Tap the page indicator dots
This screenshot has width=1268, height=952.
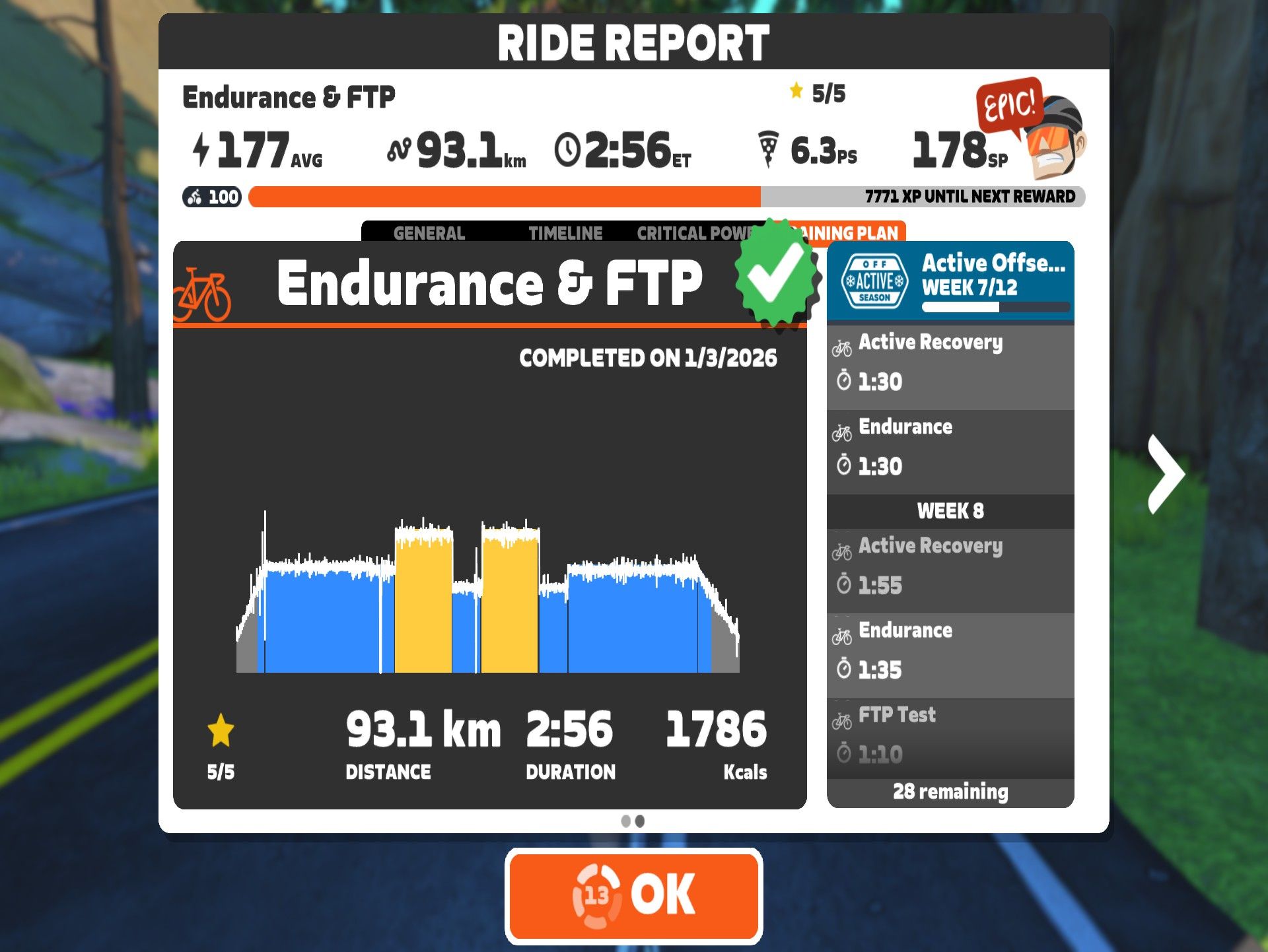tap(633, 821)
